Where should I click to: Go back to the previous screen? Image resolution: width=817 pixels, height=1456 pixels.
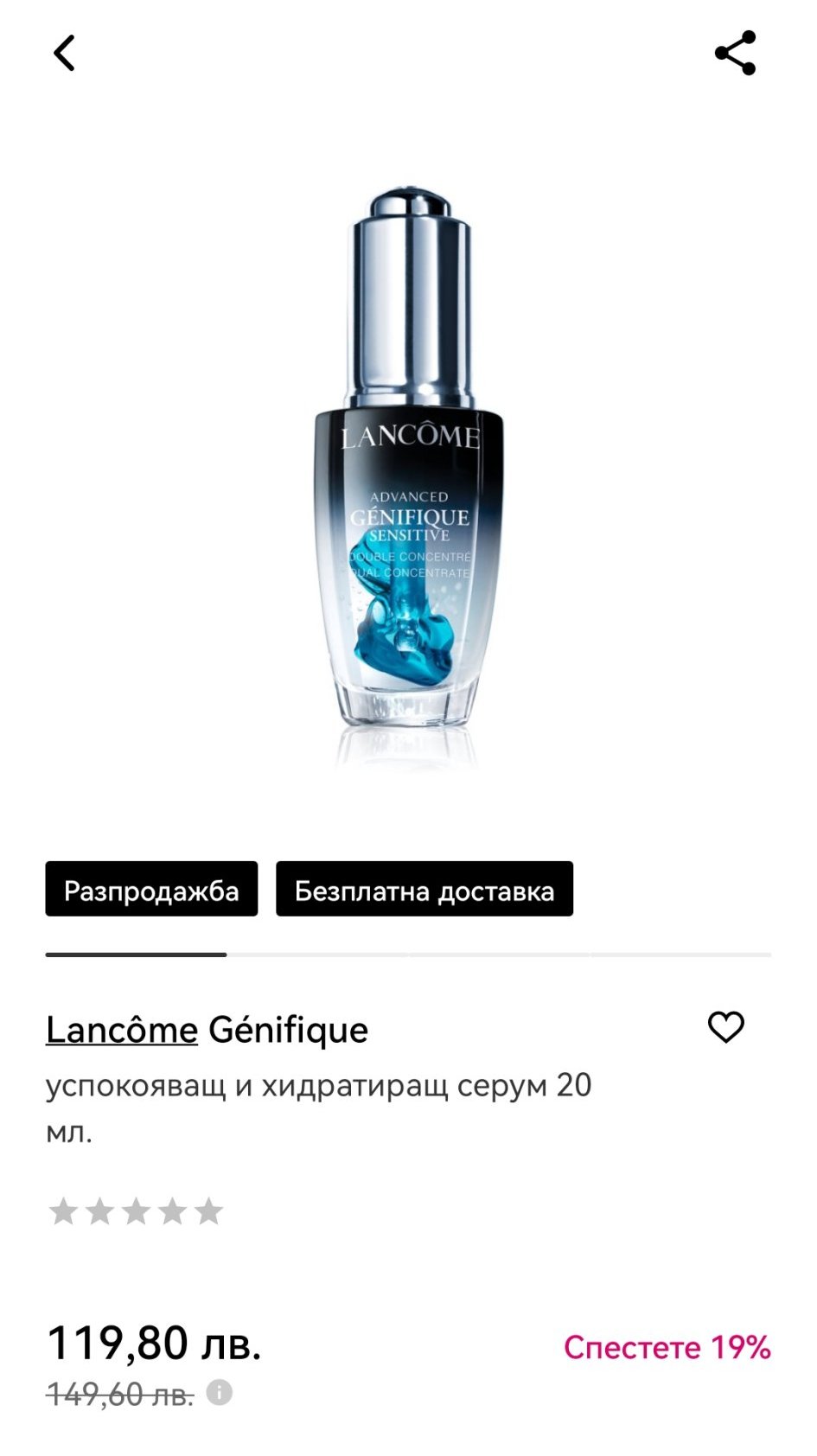[65, 54]
